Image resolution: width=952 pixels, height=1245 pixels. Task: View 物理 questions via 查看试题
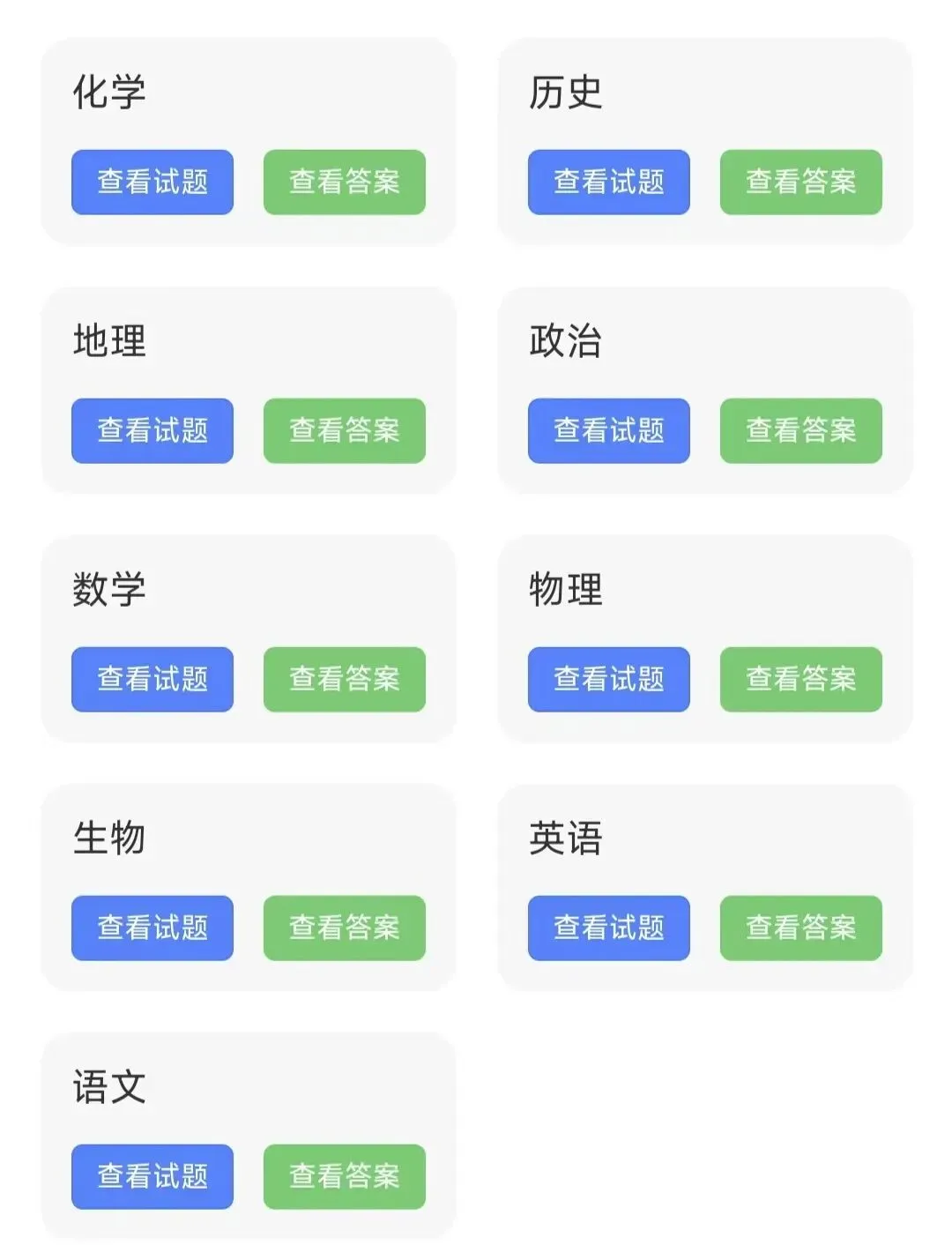pyautogui.click(x=609, y=679)
